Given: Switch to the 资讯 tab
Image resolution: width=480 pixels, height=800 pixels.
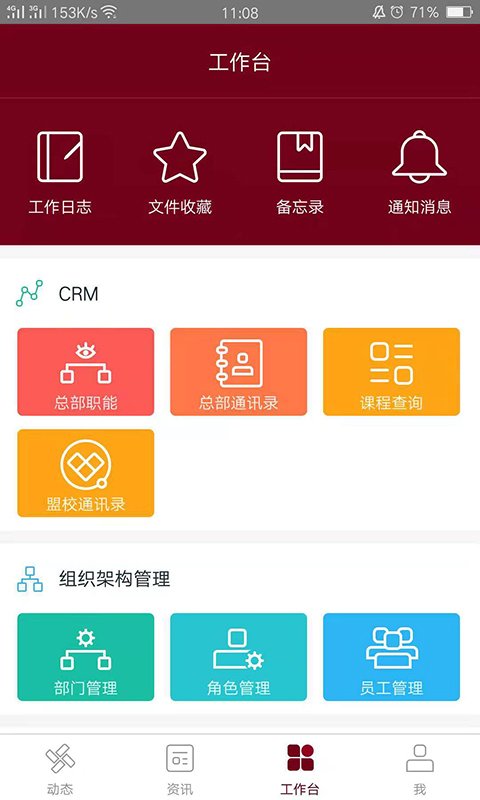Looking at the screenshot, I should 180,769.
